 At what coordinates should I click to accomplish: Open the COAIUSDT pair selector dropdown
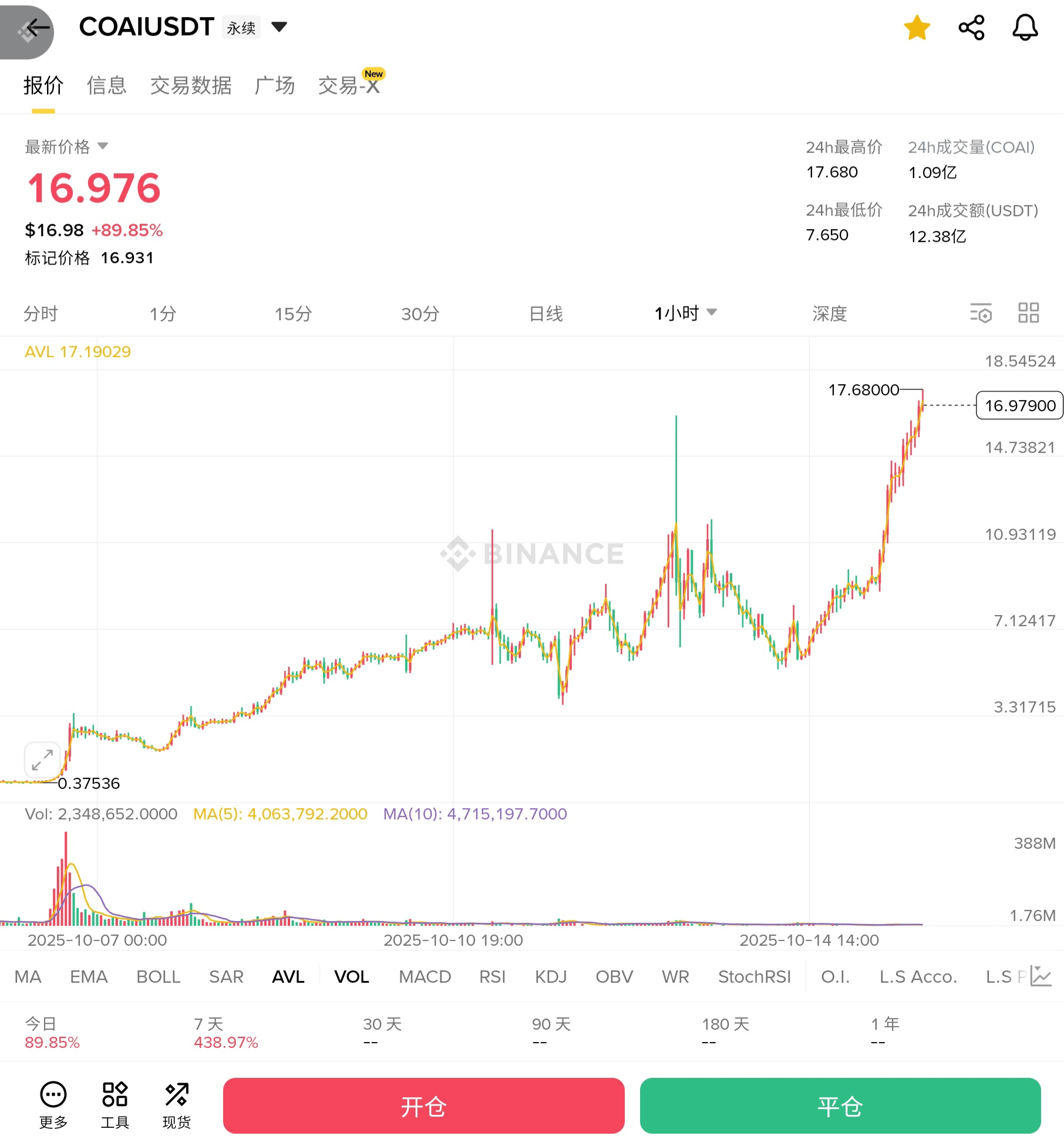(279, 27)
